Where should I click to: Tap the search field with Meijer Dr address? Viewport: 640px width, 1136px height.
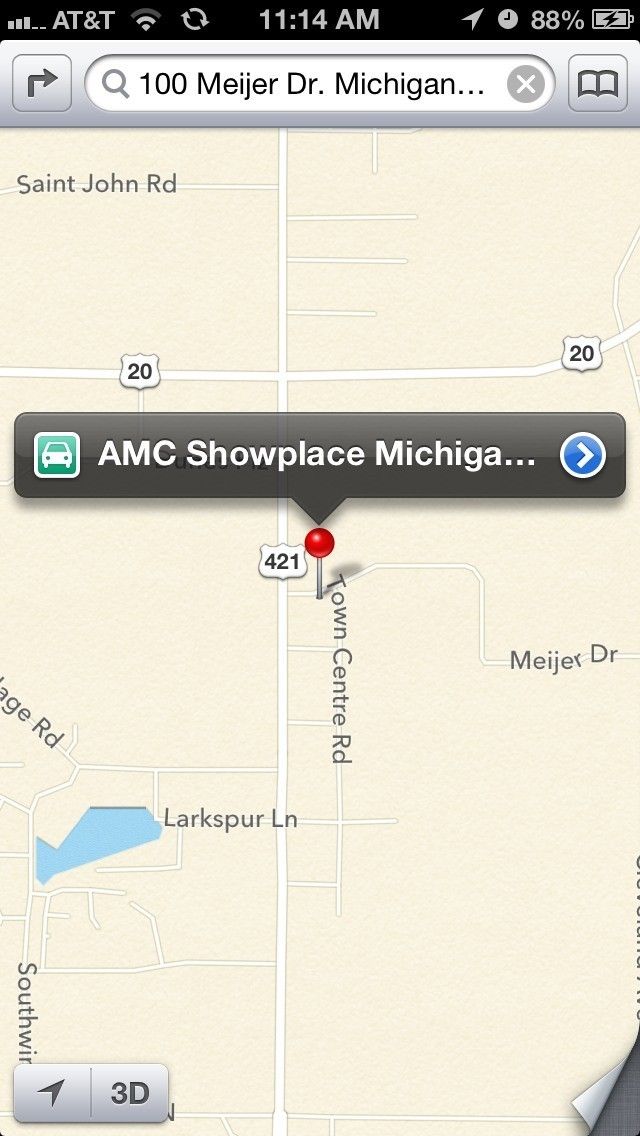310,84
